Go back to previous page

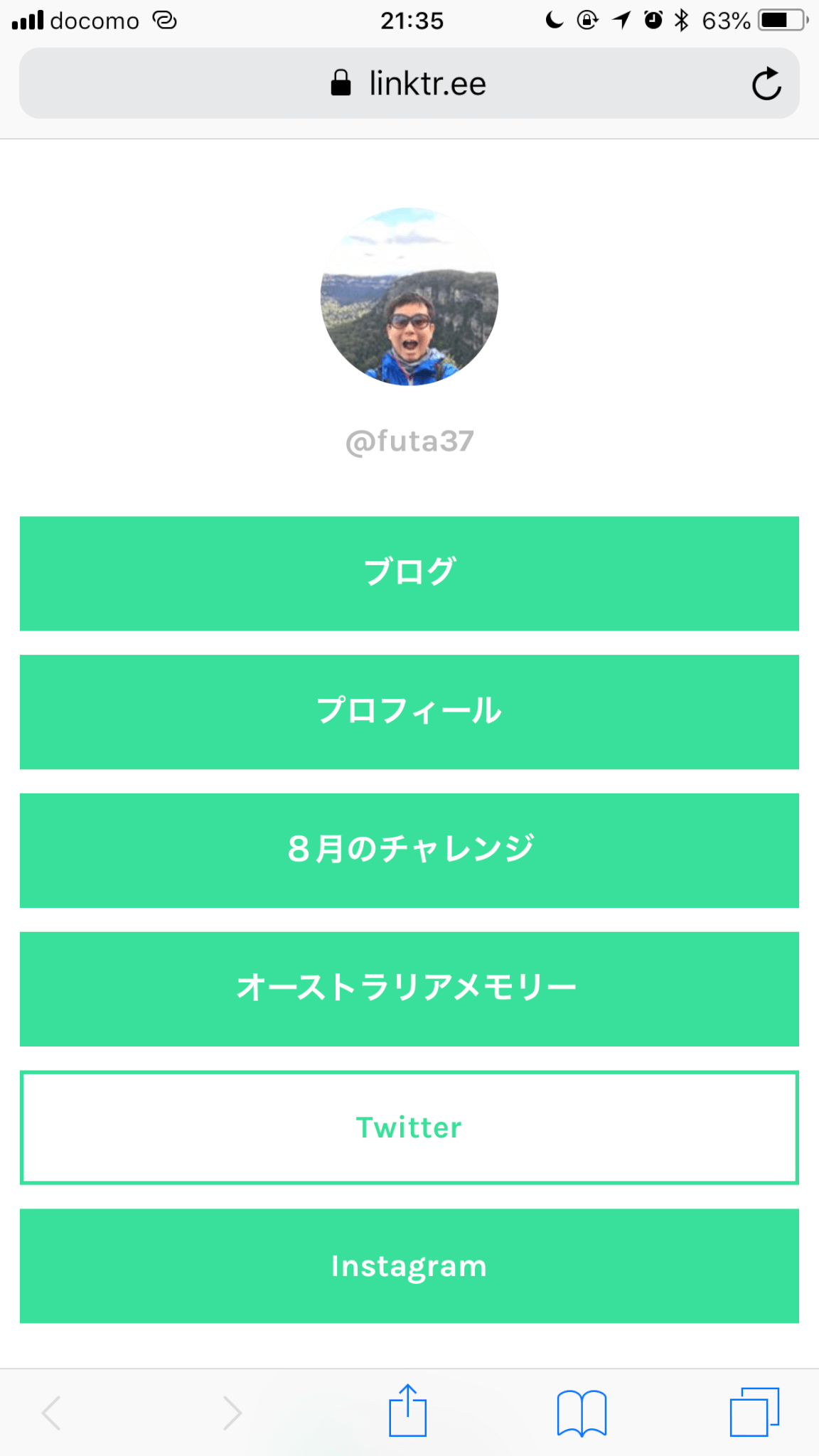click(52, 1413)
